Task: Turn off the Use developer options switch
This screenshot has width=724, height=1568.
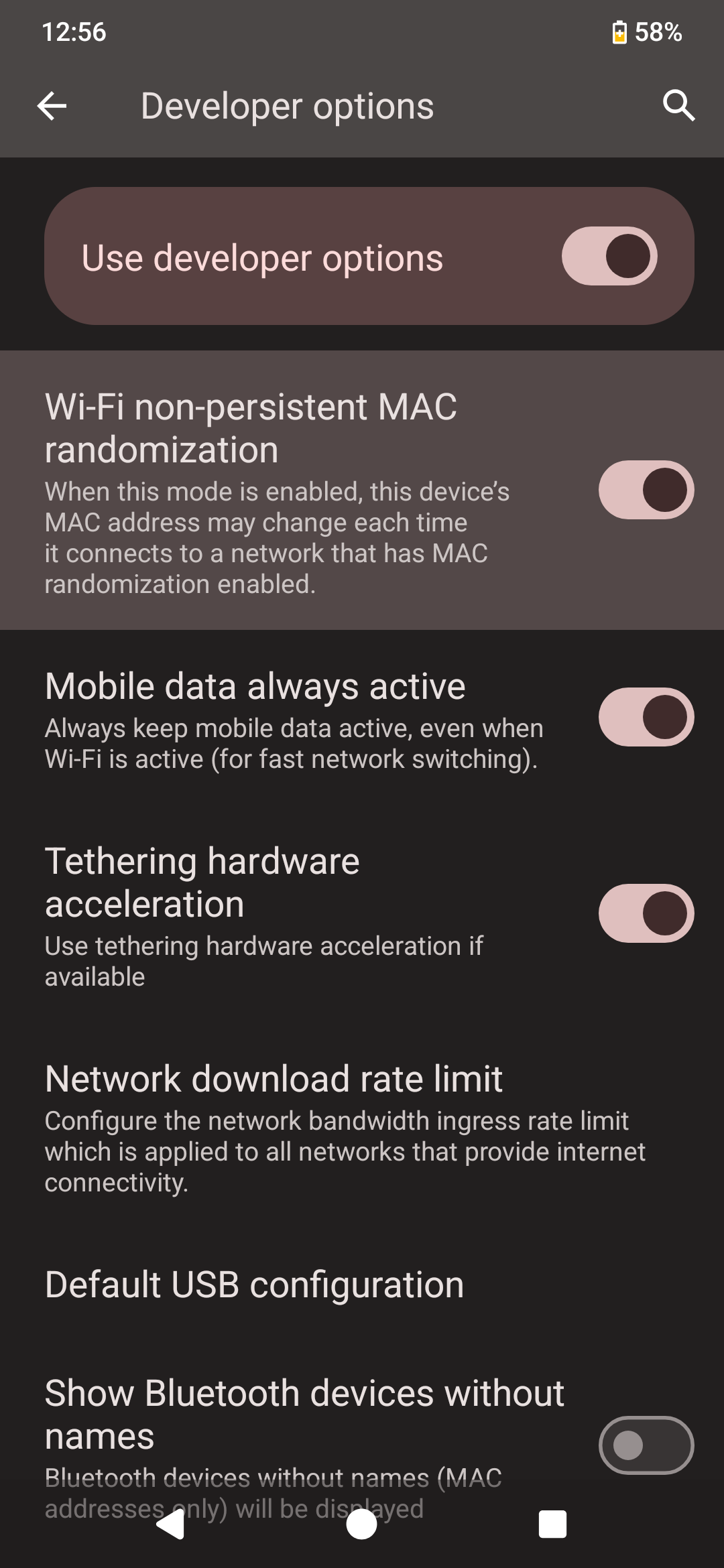Action: point(609,256)
